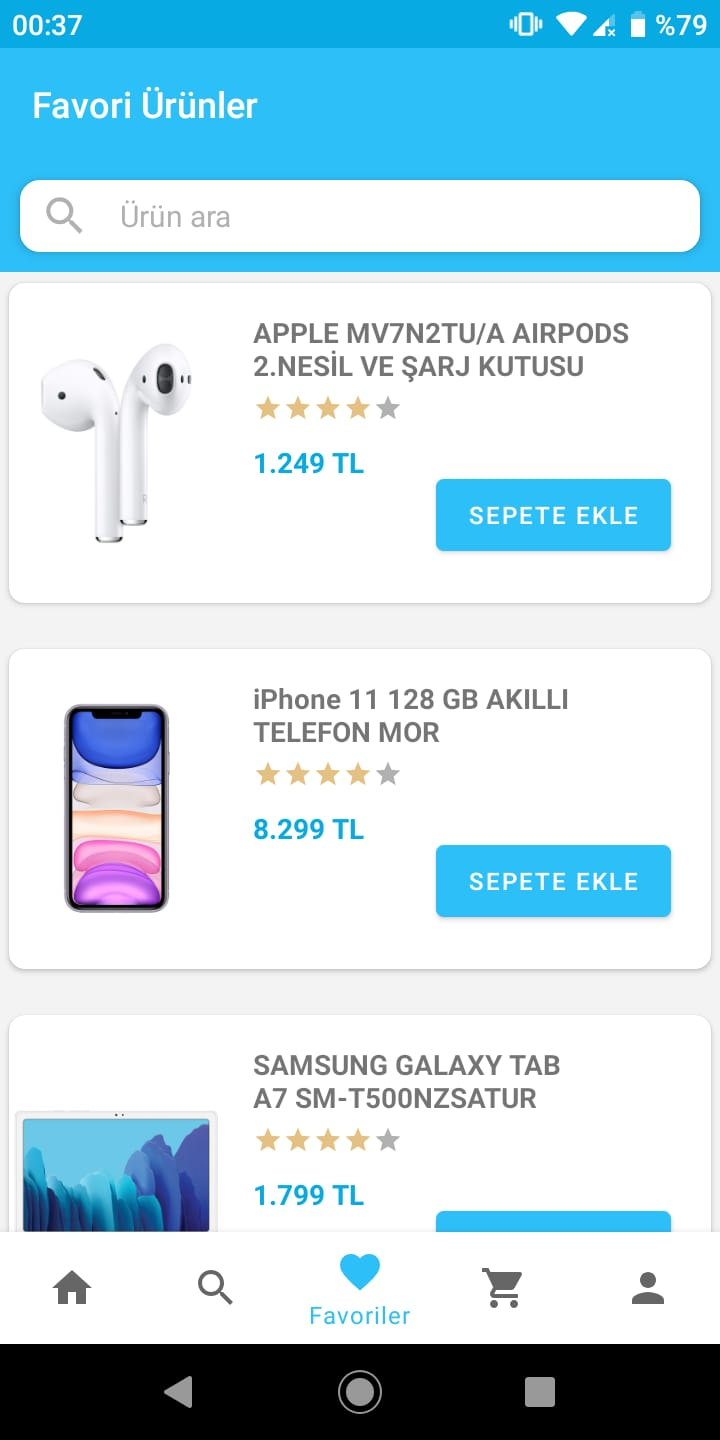Select the search icon in bottom navigation

(x=215, y=1288)
